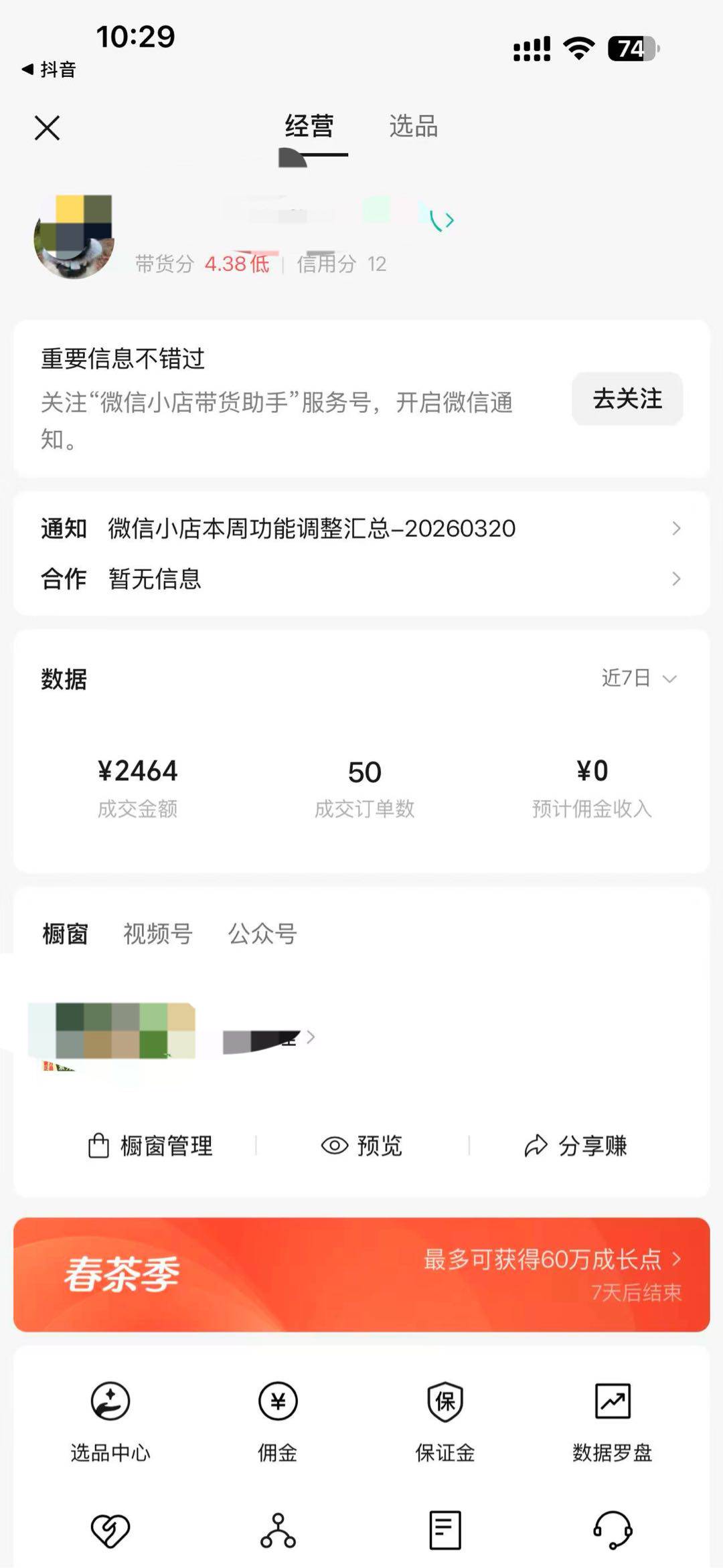Select the 公众号 tab
The width and height of the screenshot is (723, 1568).
(262, 934)
